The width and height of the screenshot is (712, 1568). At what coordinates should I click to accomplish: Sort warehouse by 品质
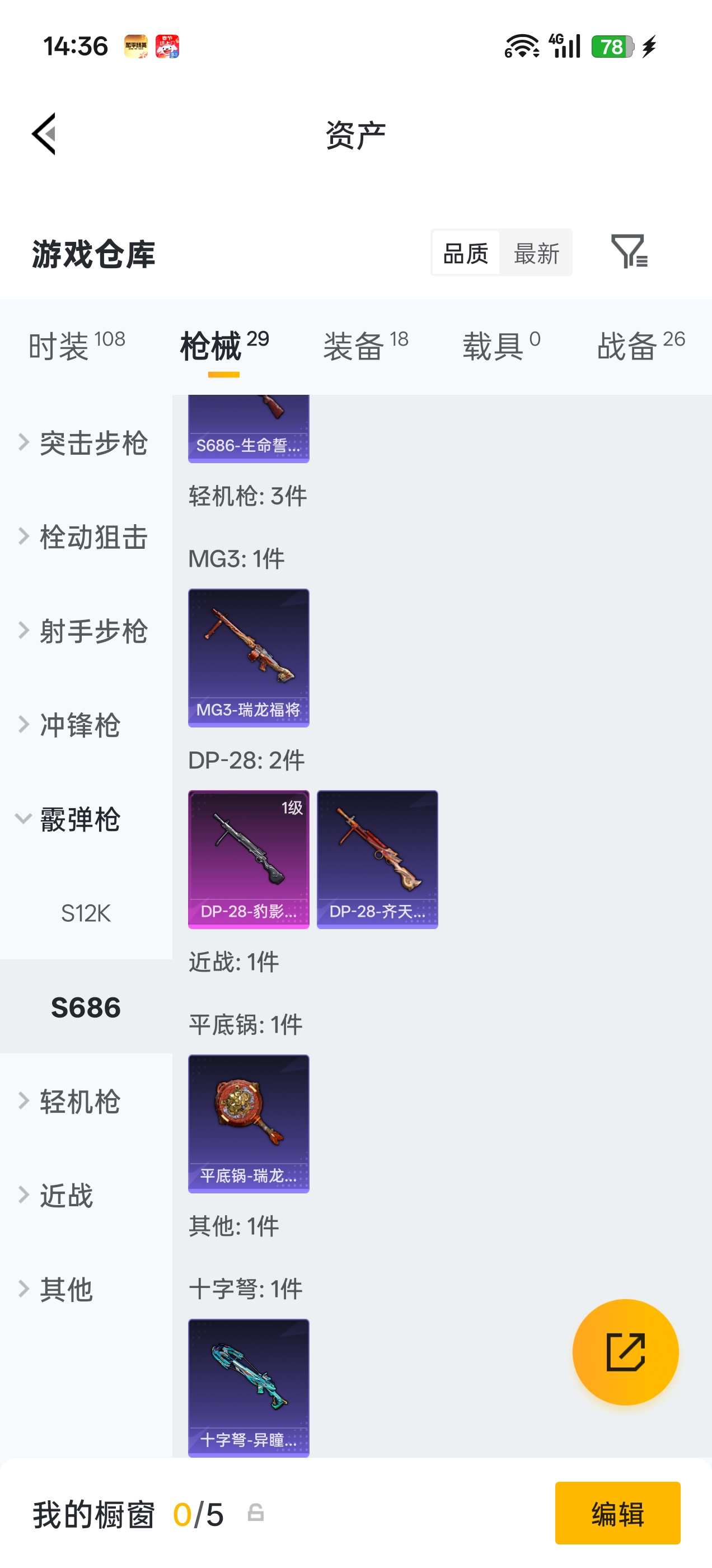[x=466, y=253]
